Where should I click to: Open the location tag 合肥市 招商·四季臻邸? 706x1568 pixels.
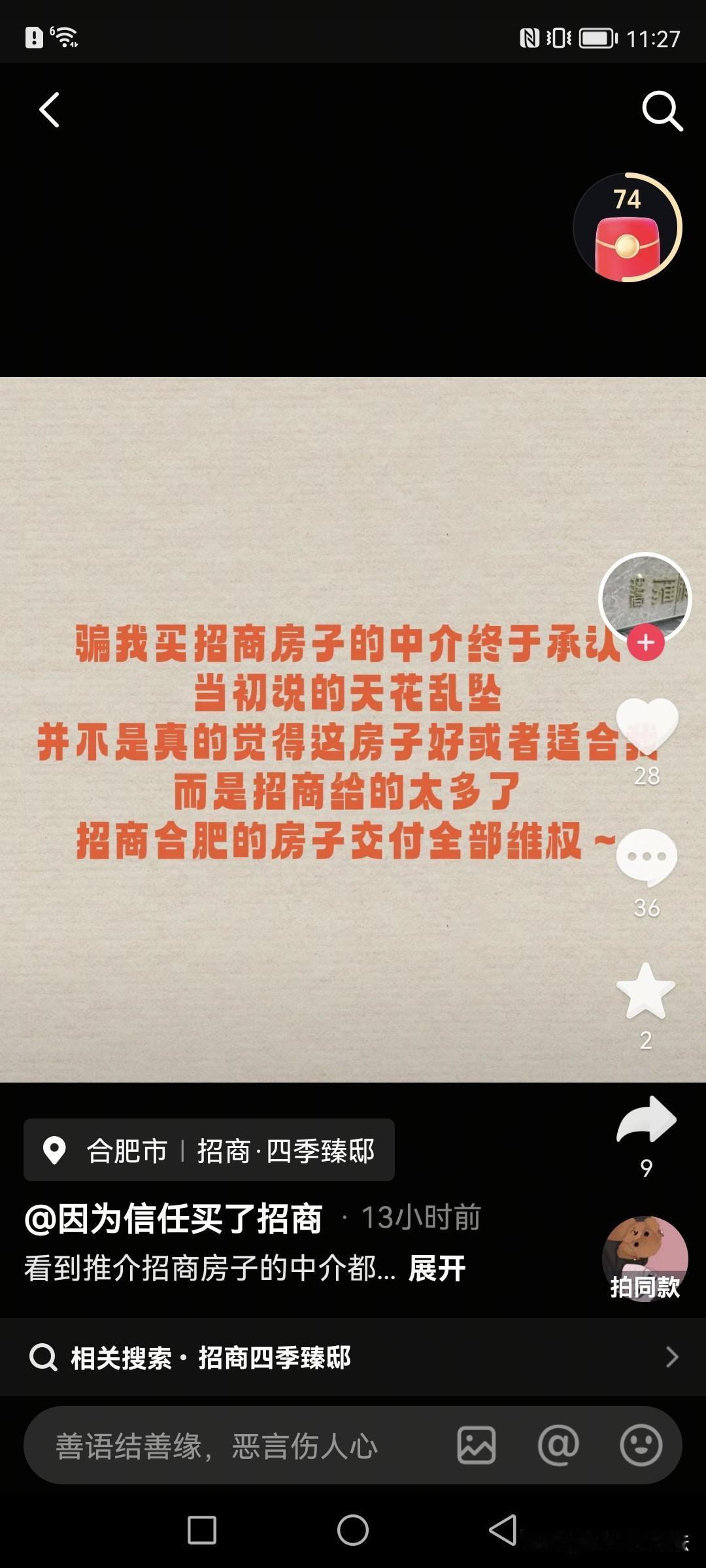click(x=209, y=1151)
